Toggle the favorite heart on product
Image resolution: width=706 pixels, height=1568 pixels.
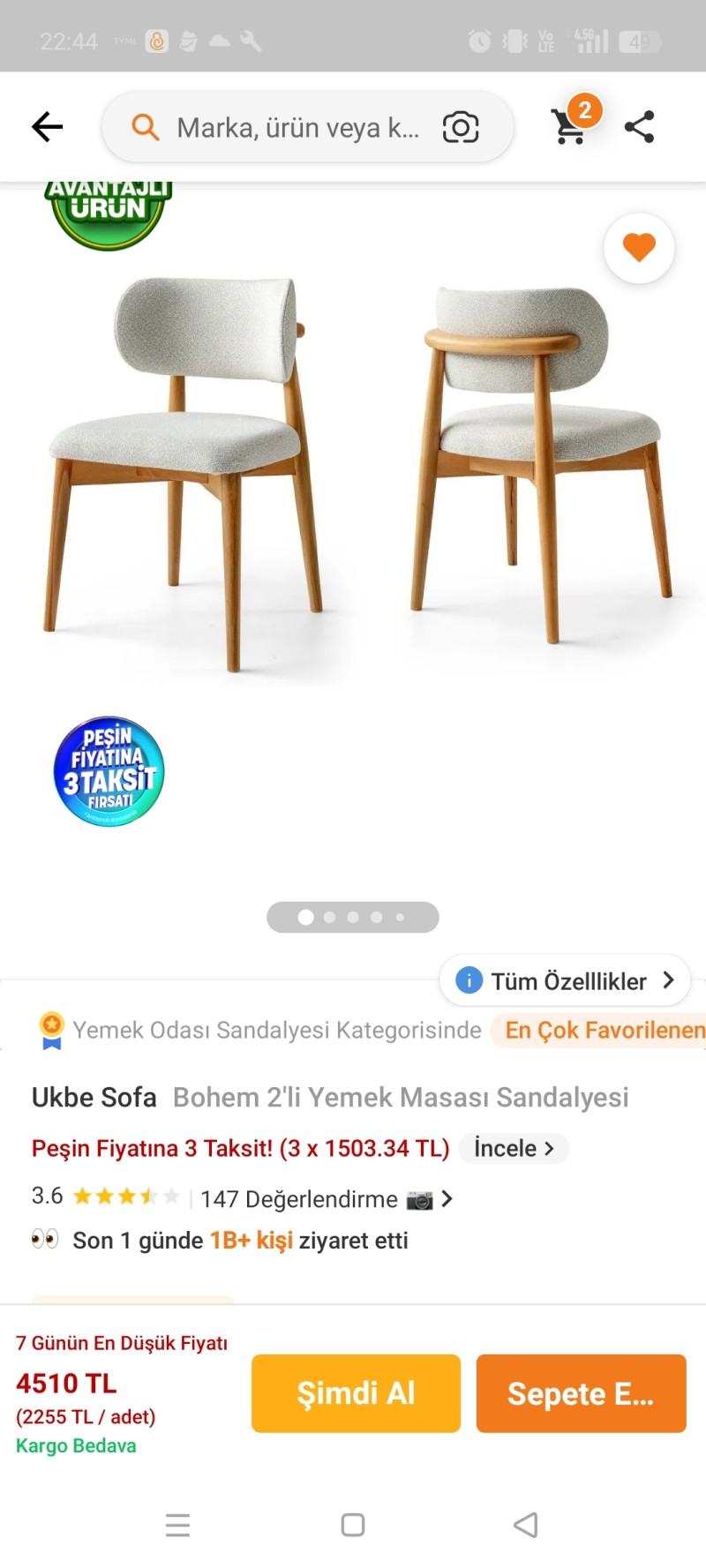(639, 248)
